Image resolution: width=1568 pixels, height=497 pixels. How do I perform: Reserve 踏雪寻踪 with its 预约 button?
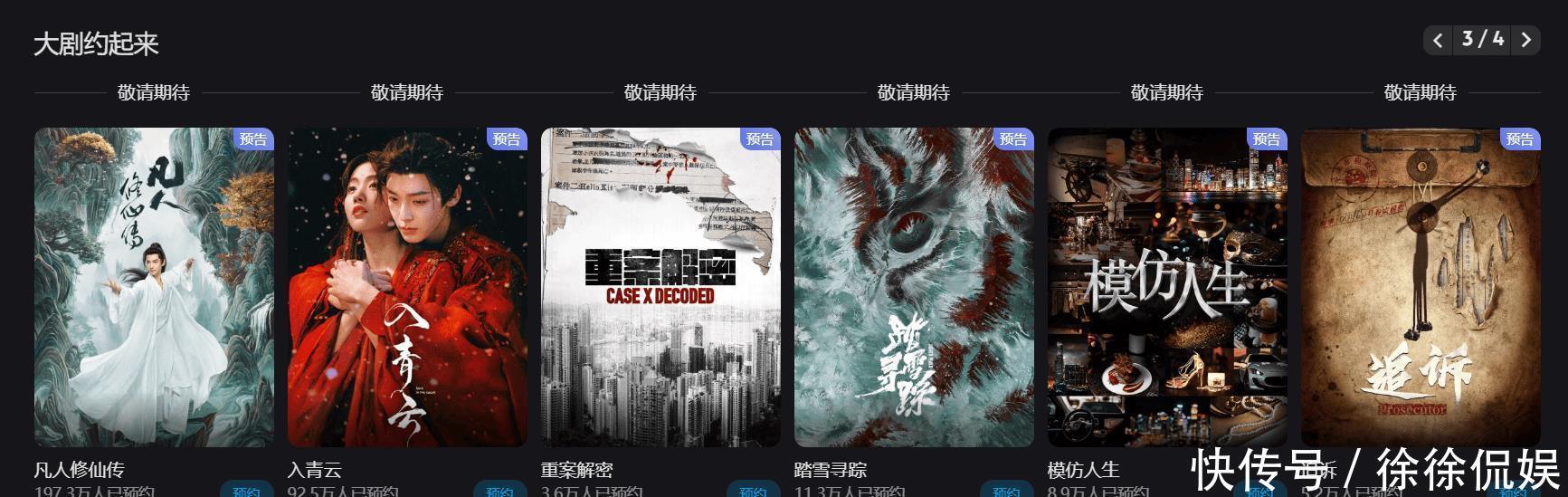1006,491
